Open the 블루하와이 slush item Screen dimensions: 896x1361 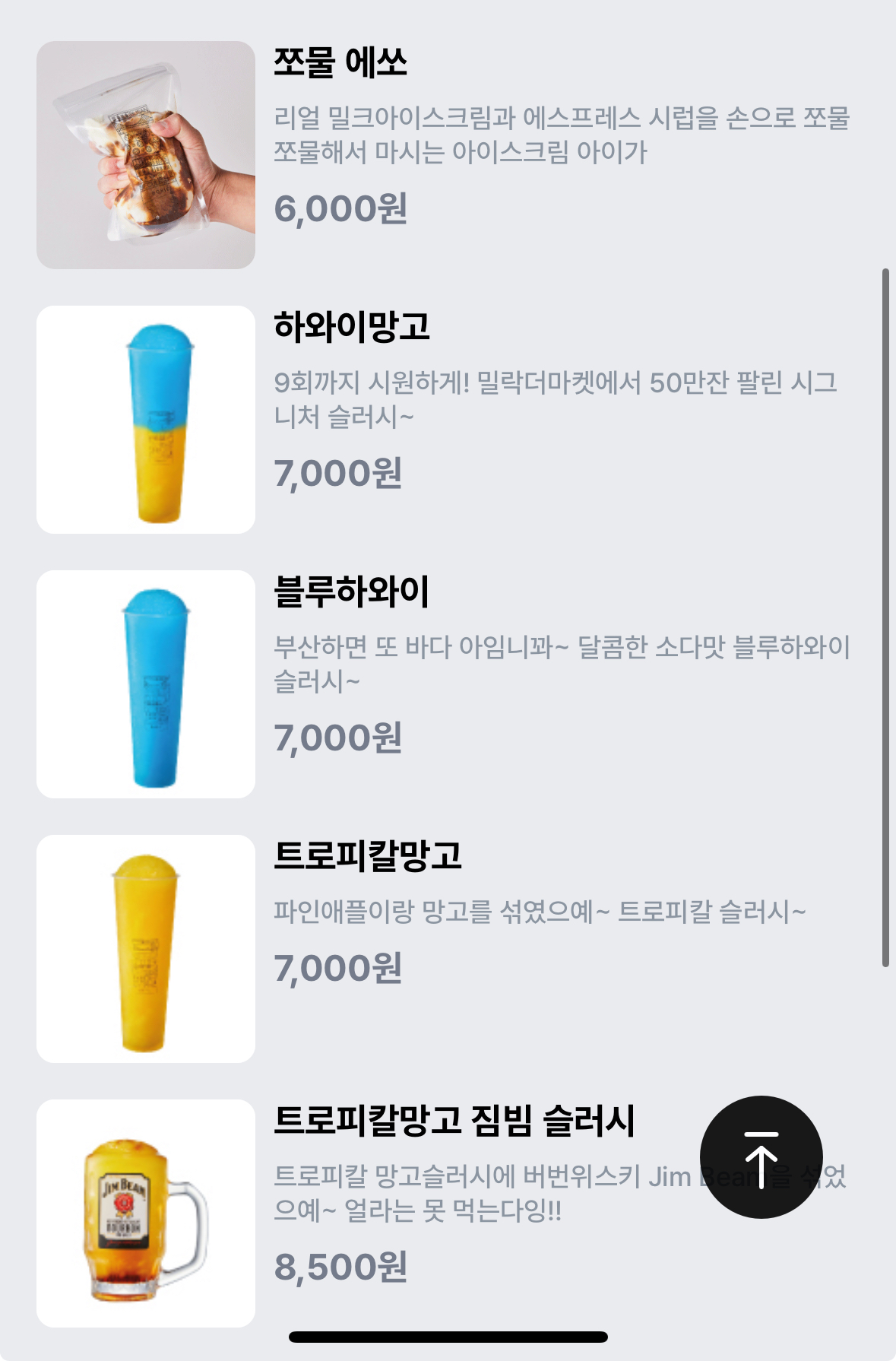351,592
